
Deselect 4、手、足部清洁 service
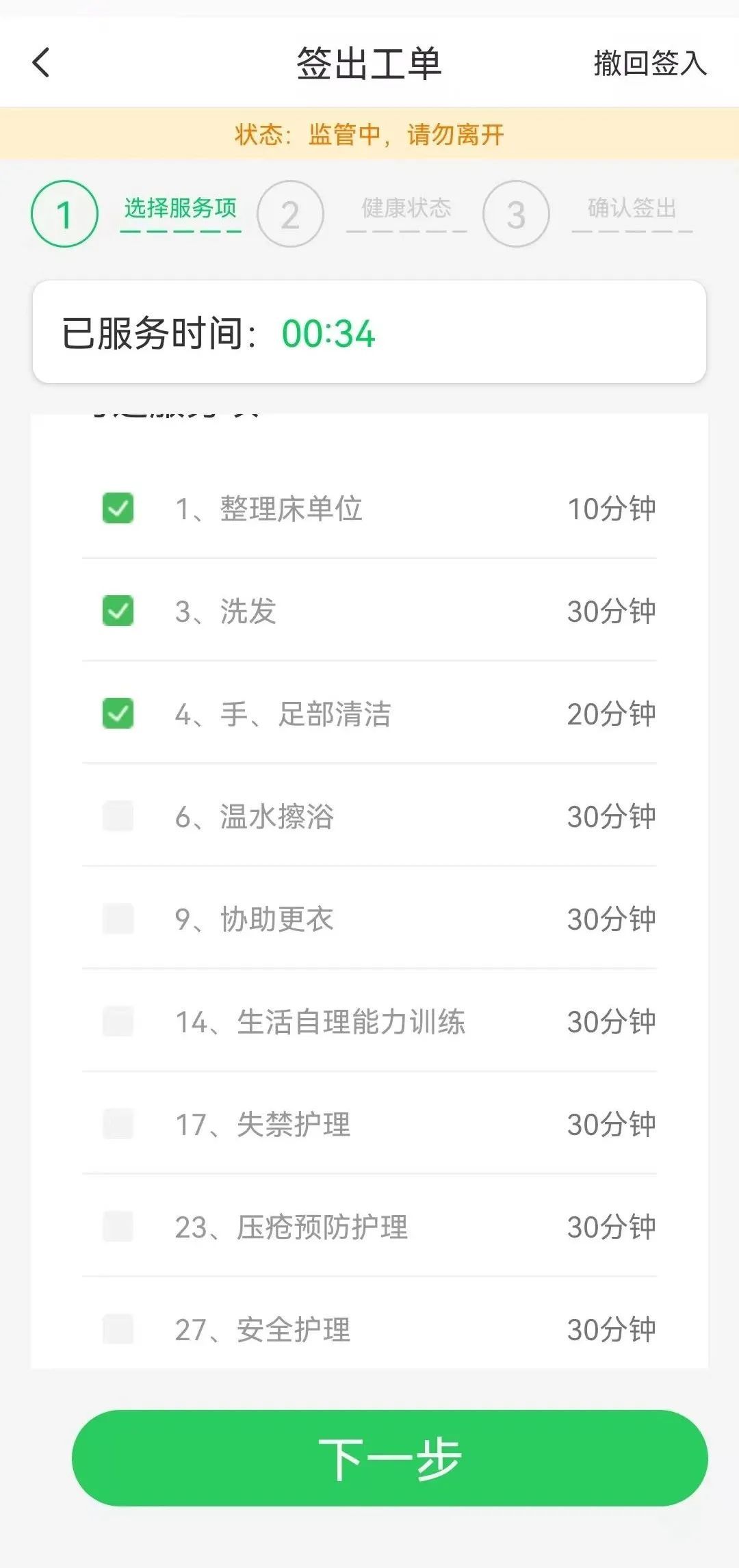118,714
